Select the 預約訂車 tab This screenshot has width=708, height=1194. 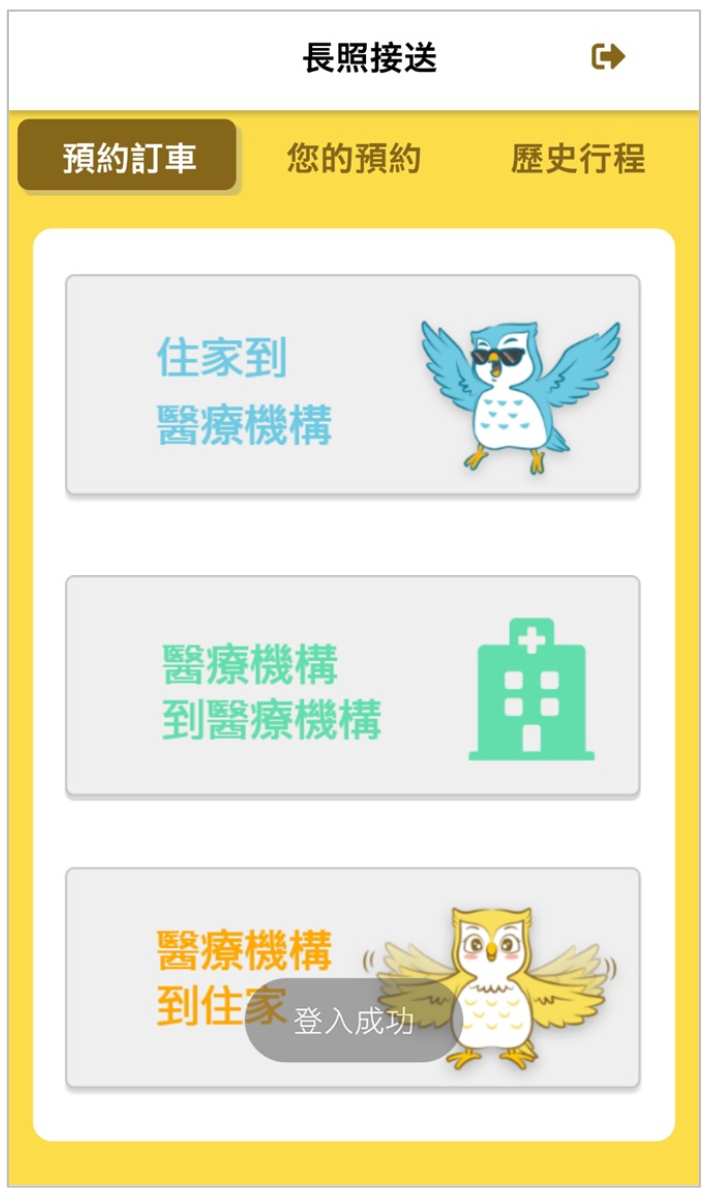pos(128,157)
